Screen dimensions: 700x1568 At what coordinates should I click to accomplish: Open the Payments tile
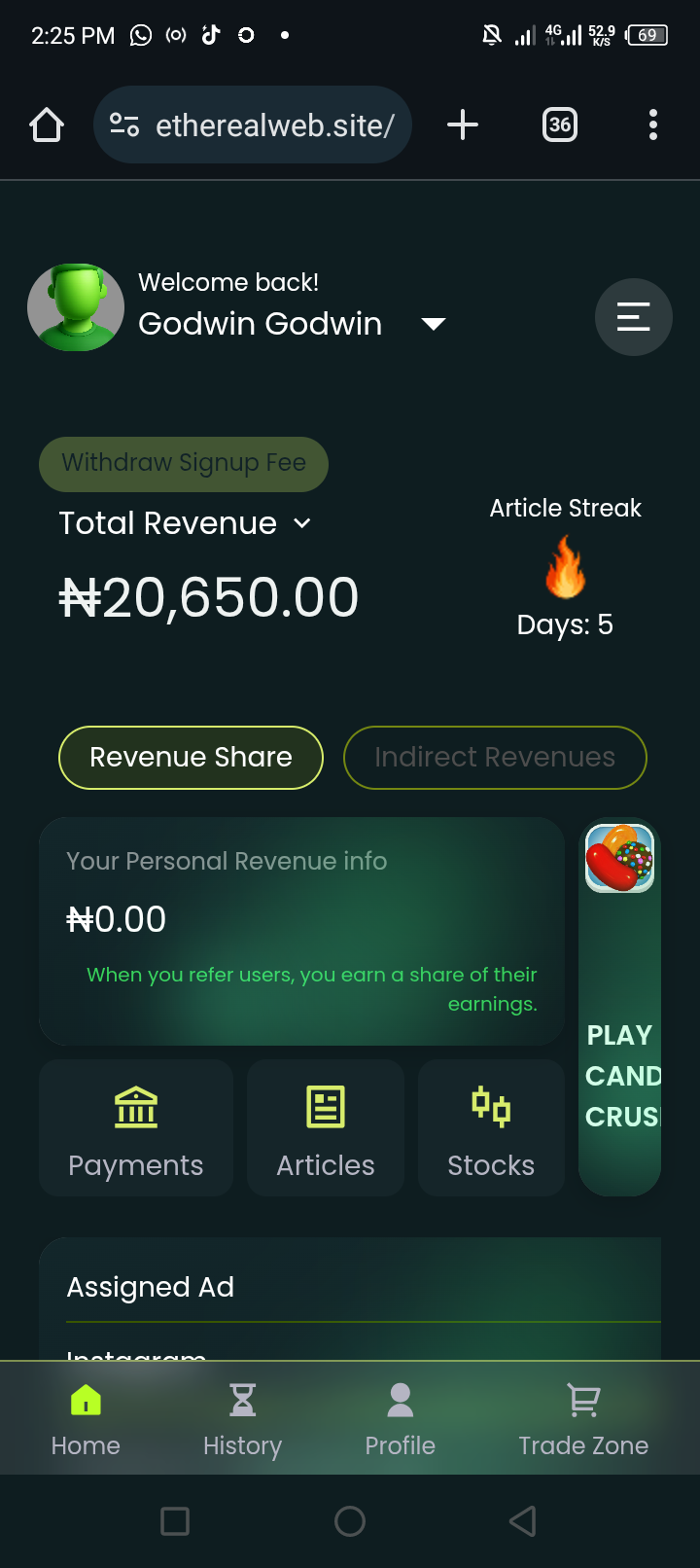[136, 1128]
